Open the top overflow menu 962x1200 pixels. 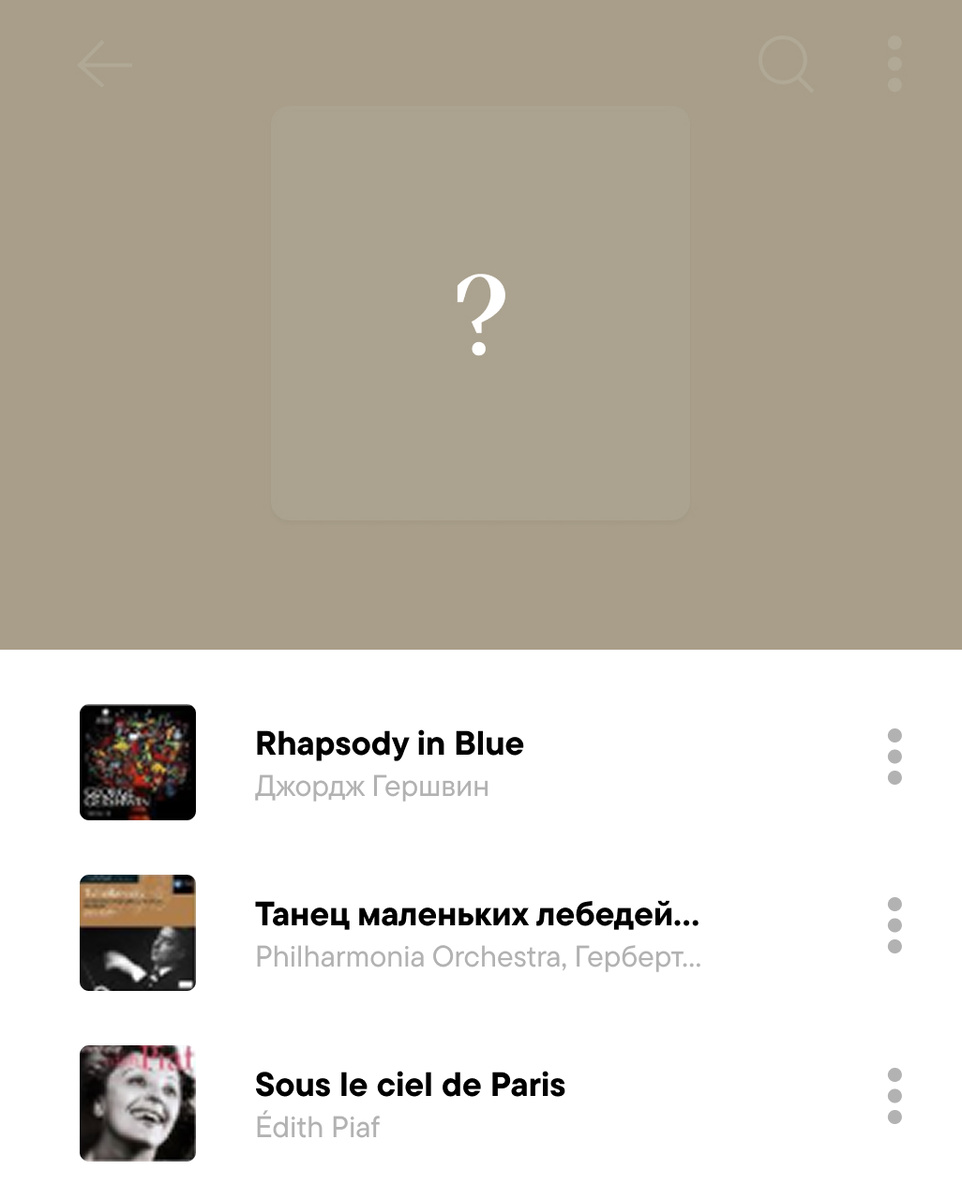click(894, 65)
